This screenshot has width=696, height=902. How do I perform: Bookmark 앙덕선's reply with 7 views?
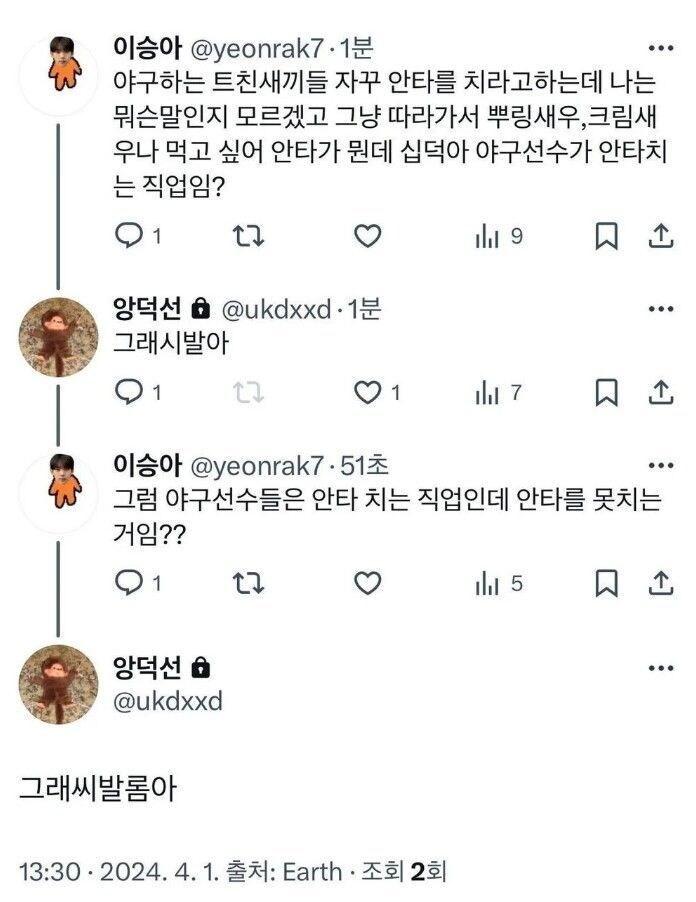606,393
